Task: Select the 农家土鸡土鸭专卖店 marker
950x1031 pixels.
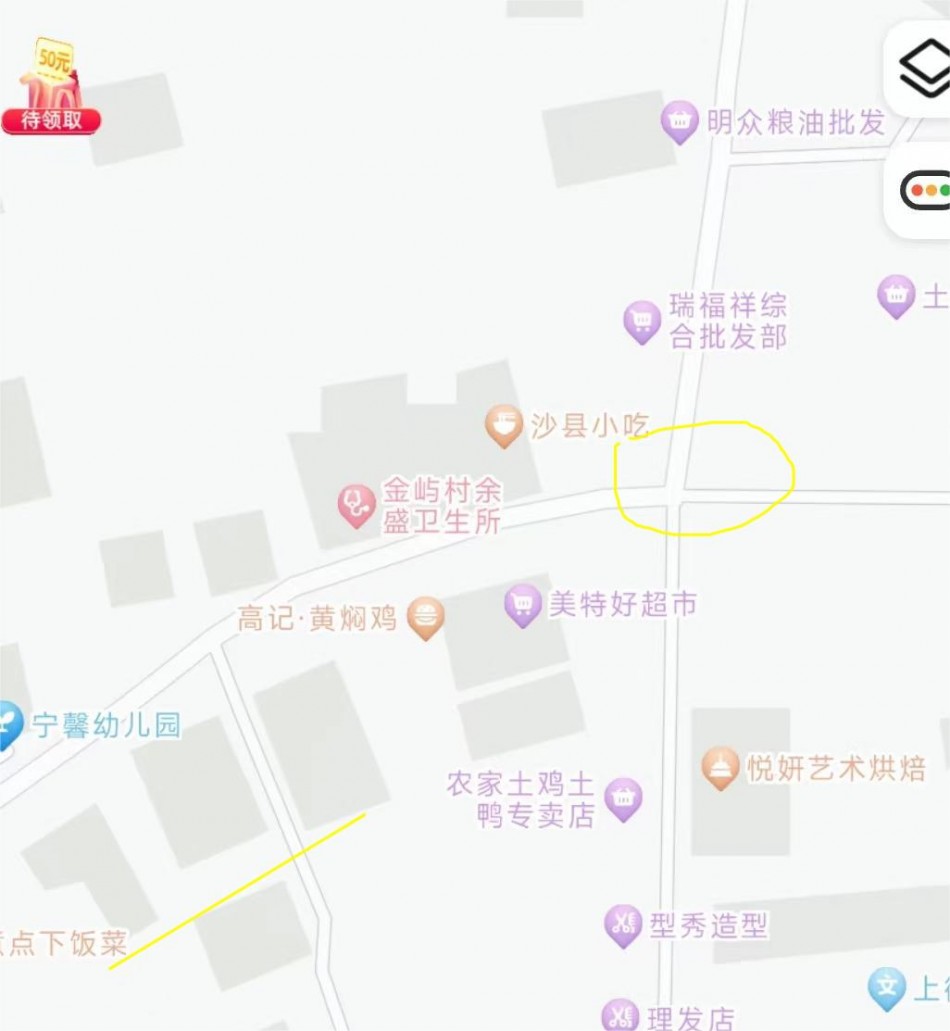Action: click(x=624, y=799)
